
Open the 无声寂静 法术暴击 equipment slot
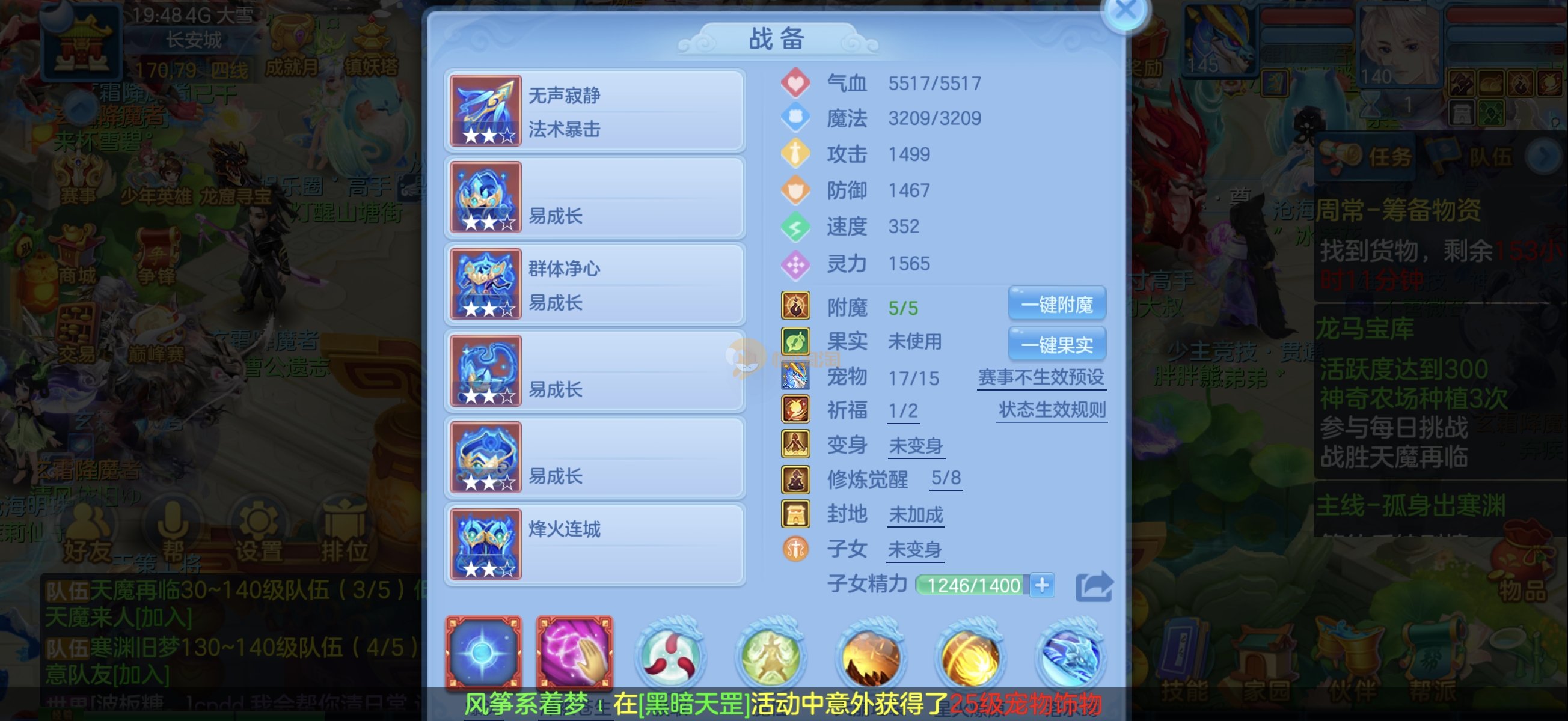(x=595, y=111)
